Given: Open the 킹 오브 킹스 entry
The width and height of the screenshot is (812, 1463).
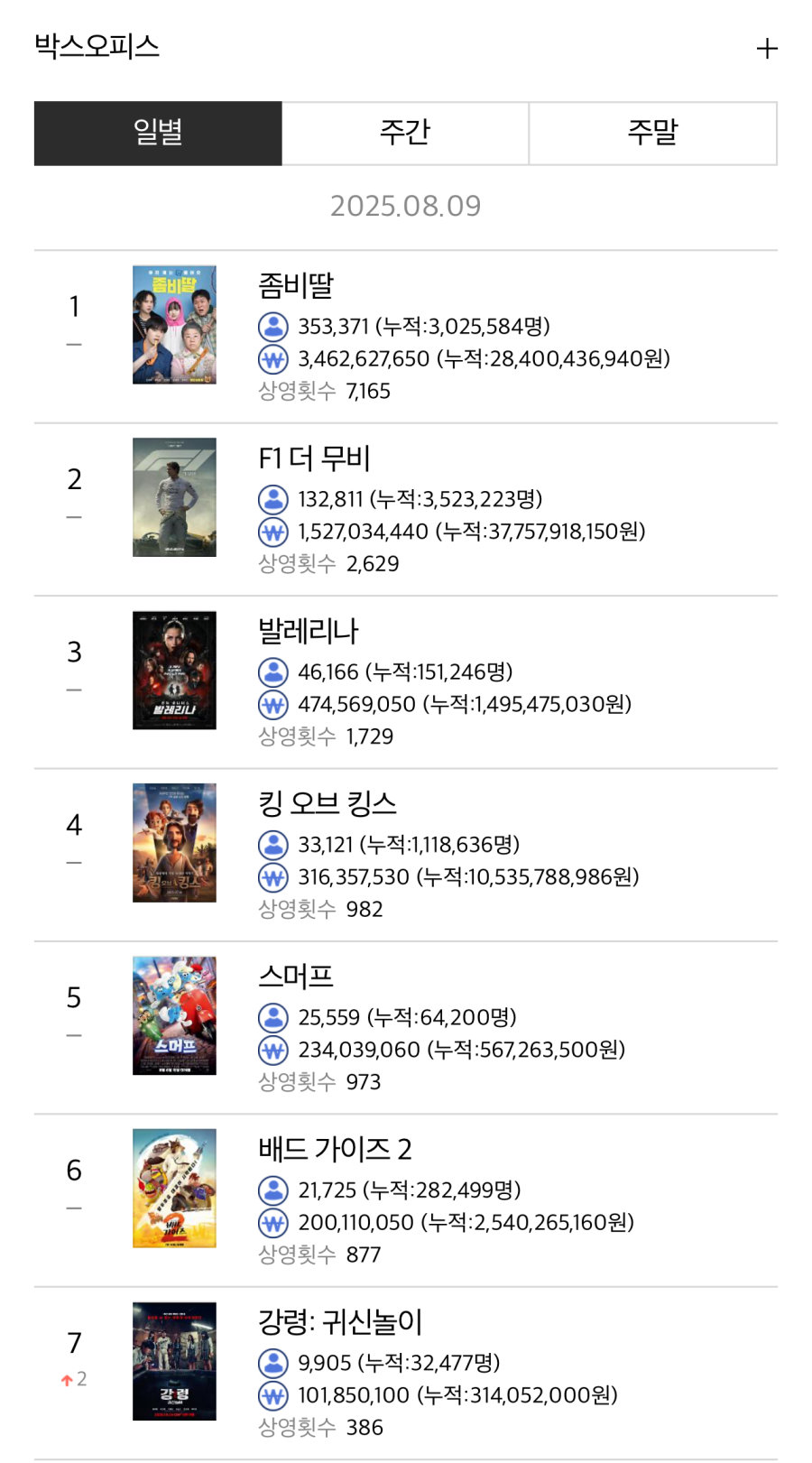Looking at the screenshot, I should 406,856.
